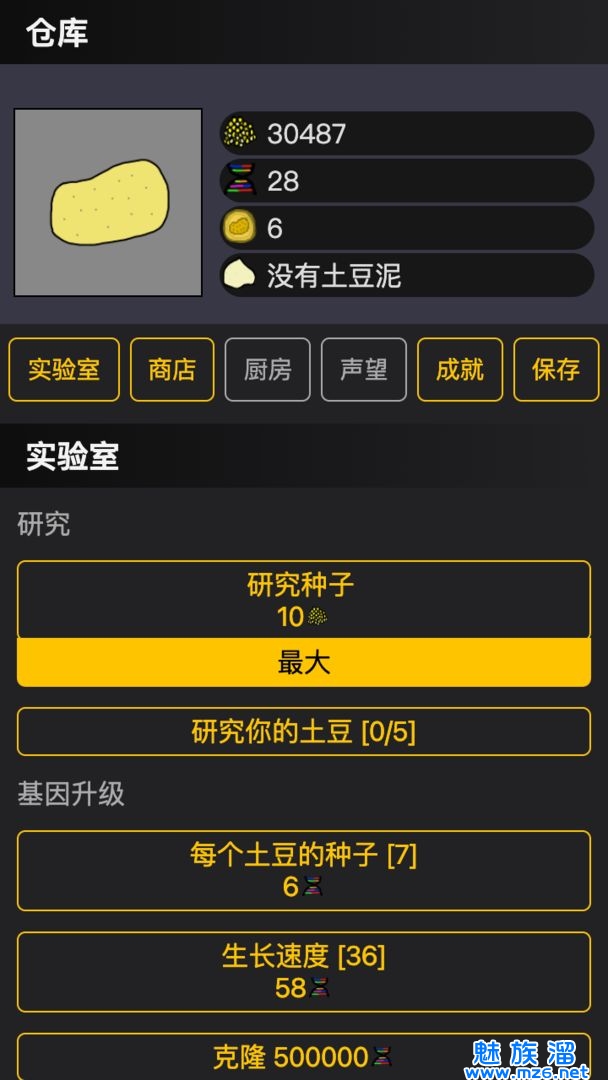The height and width of the screenshot is (1080, 608).
Task: Switch to the 商店 tab
Action: (172, 369)
